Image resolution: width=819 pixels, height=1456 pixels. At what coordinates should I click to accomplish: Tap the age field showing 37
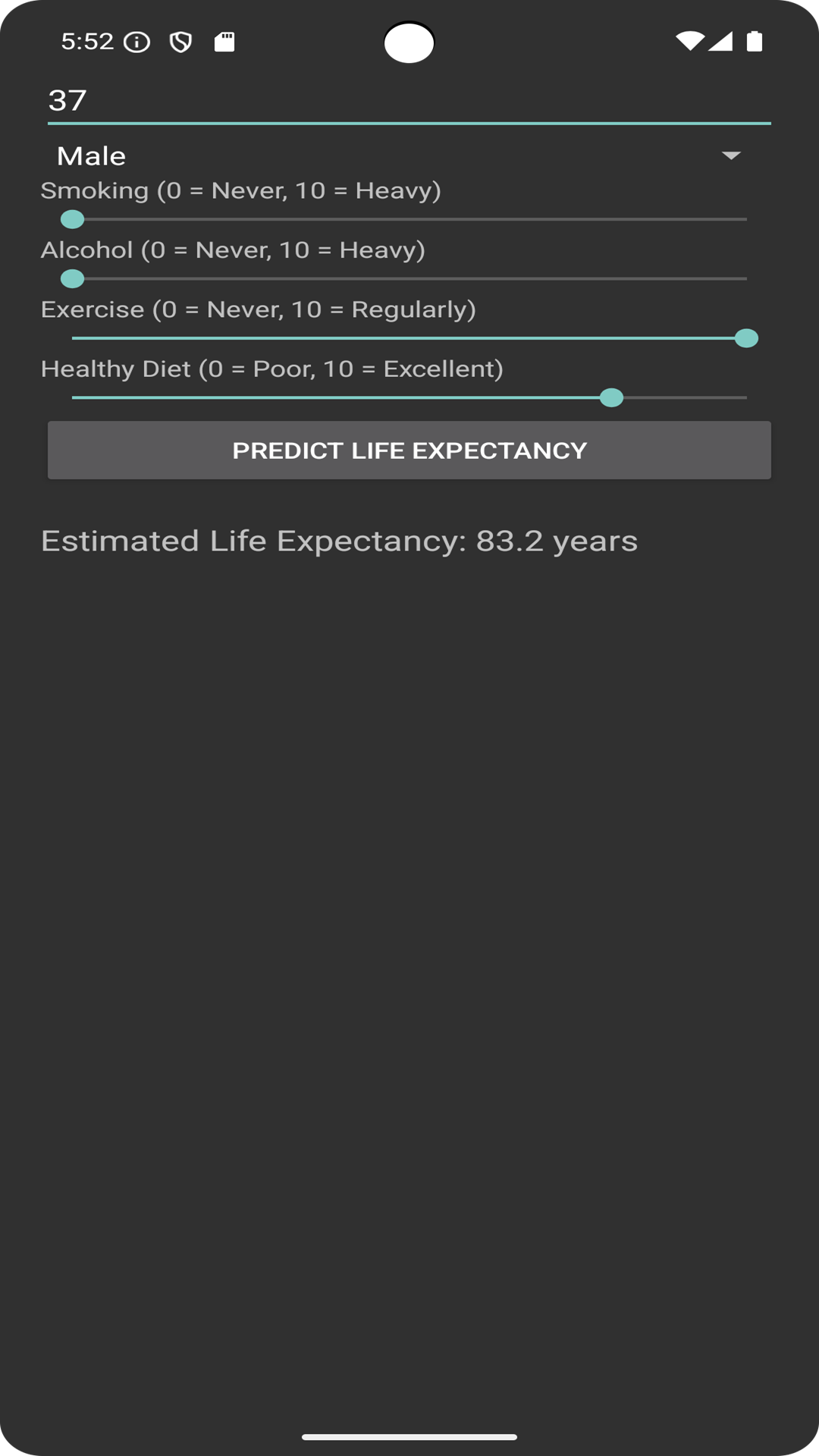409,101
